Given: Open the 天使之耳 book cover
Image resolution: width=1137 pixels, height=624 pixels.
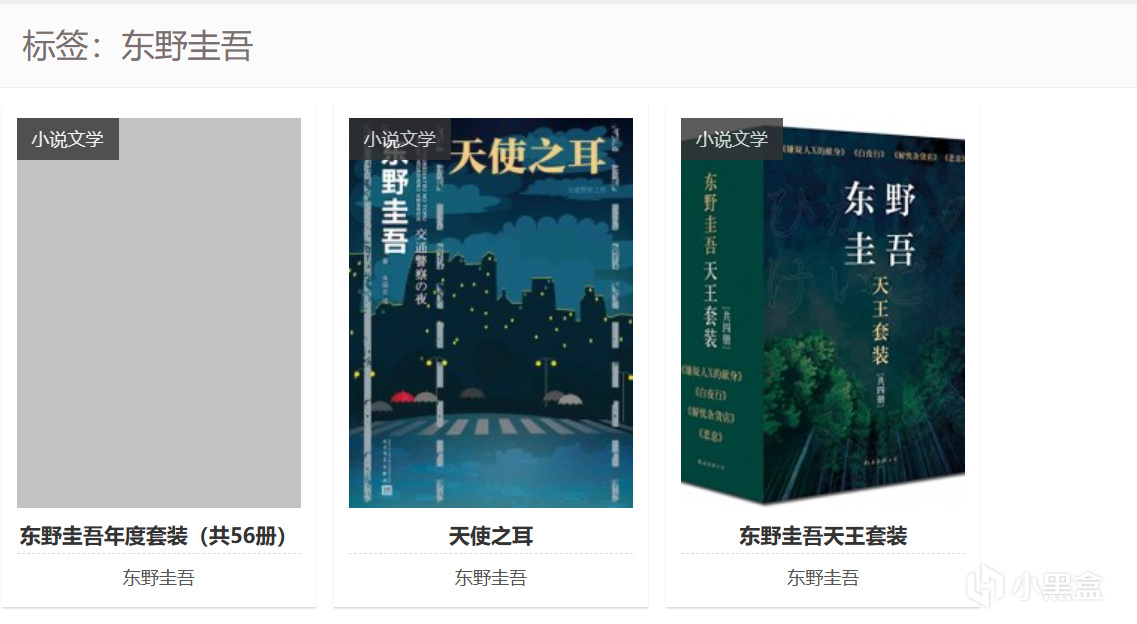Looking at the screenshot, I should [x=490, y=330].
